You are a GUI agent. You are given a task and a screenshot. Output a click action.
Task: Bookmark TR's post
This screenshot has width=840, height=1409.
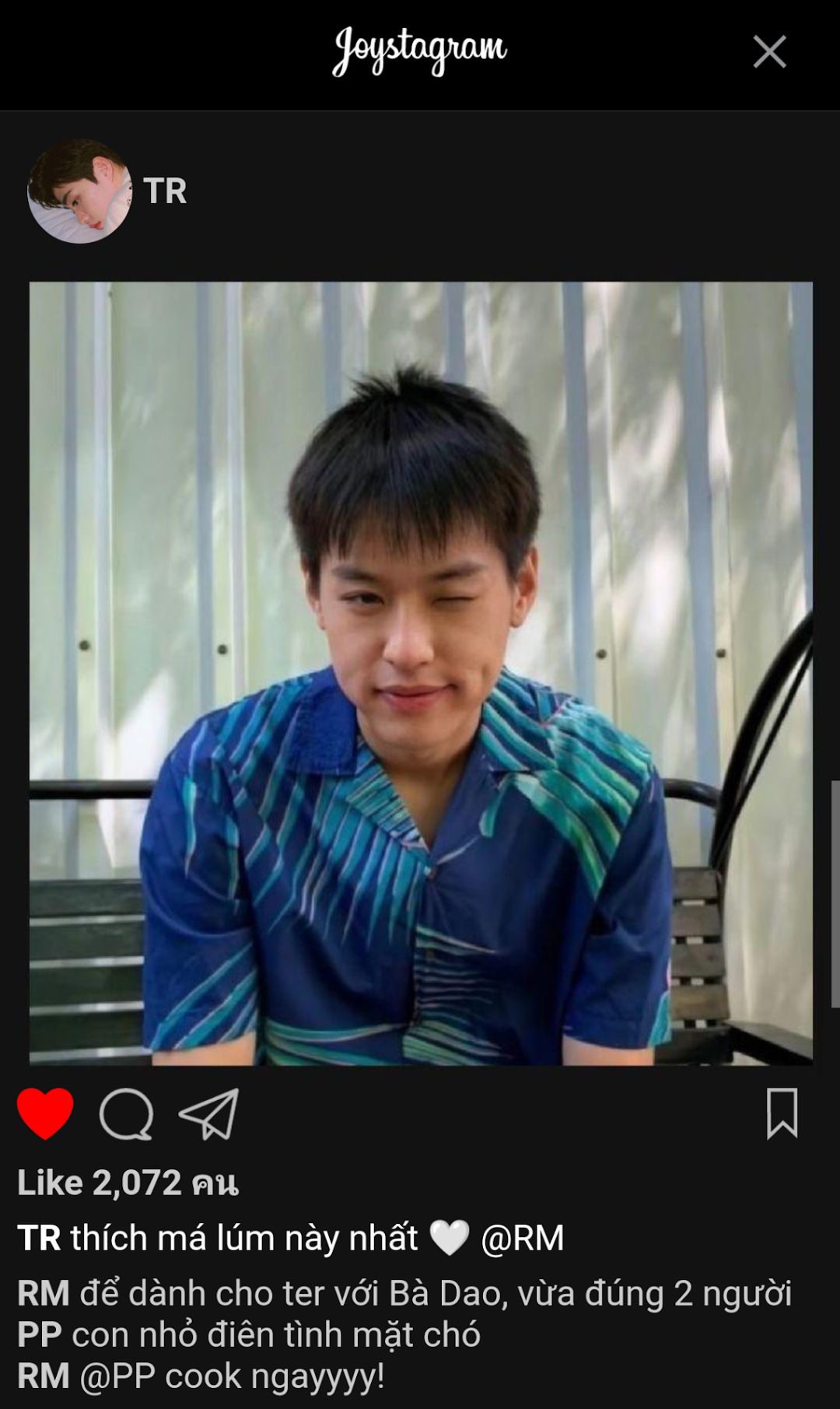(782, 1113)
